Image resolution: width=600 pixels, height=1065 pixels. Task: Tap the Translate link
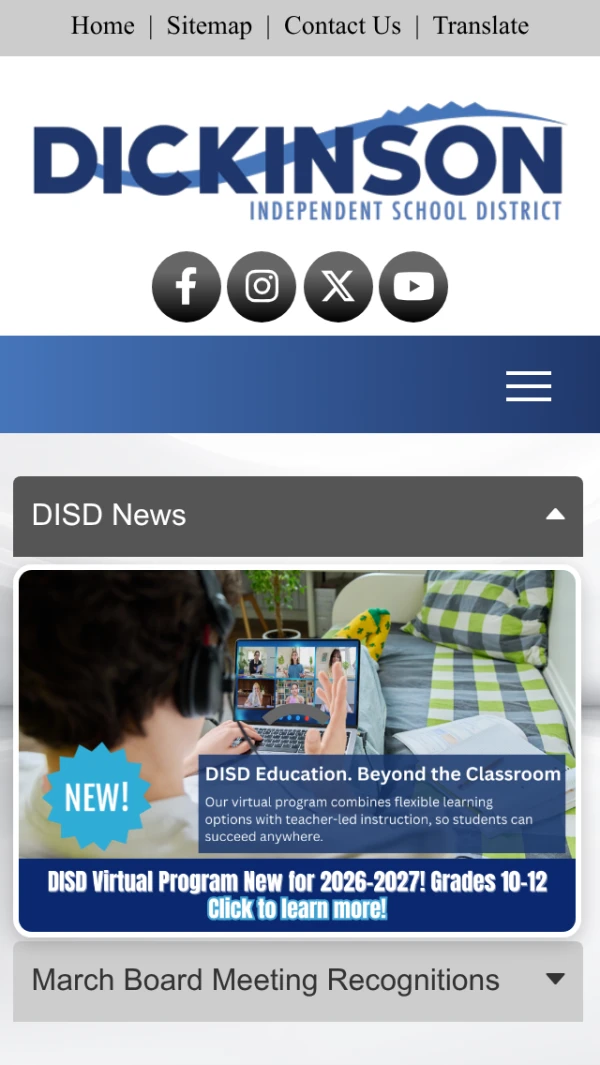point(480,26)
